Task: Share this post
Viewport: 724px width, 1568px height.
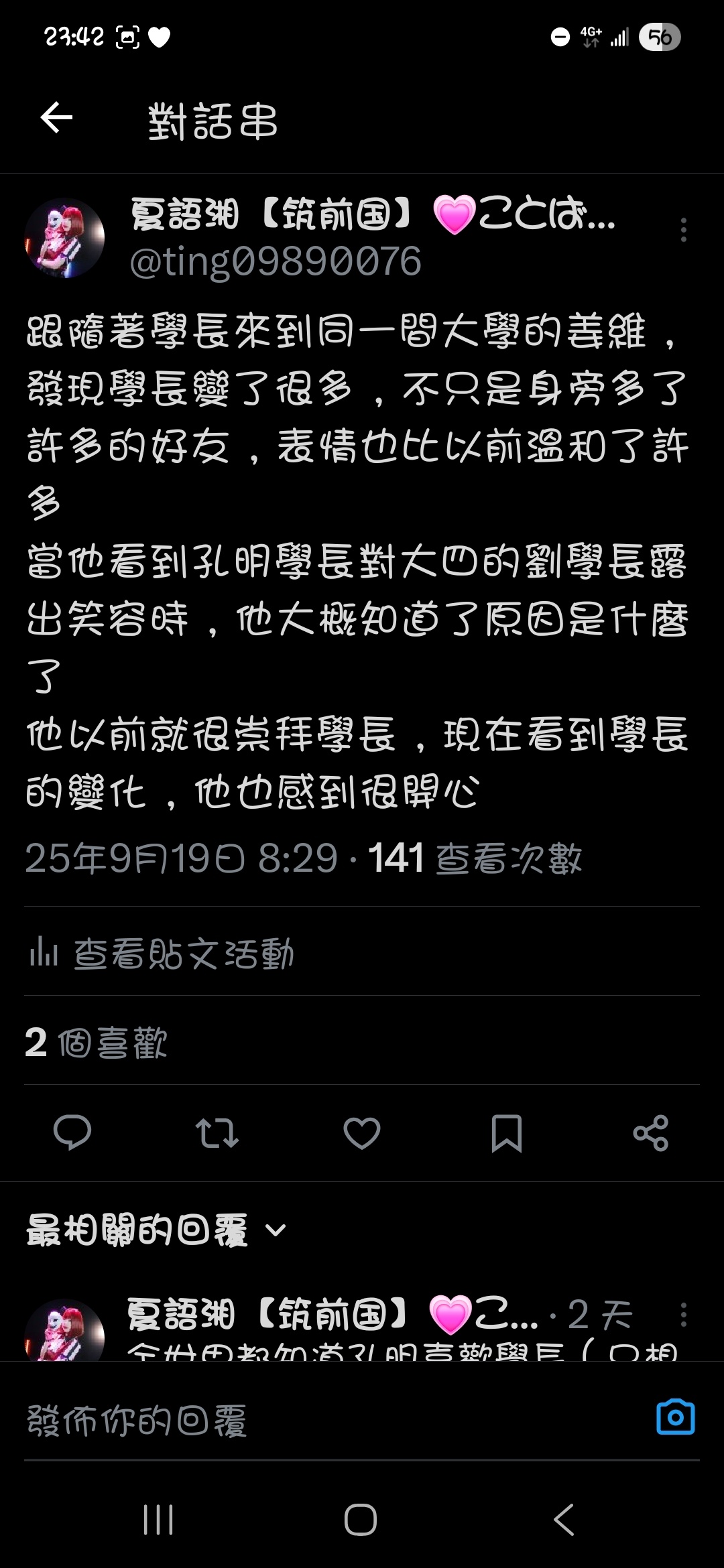Action: [x=651, y=1133]
